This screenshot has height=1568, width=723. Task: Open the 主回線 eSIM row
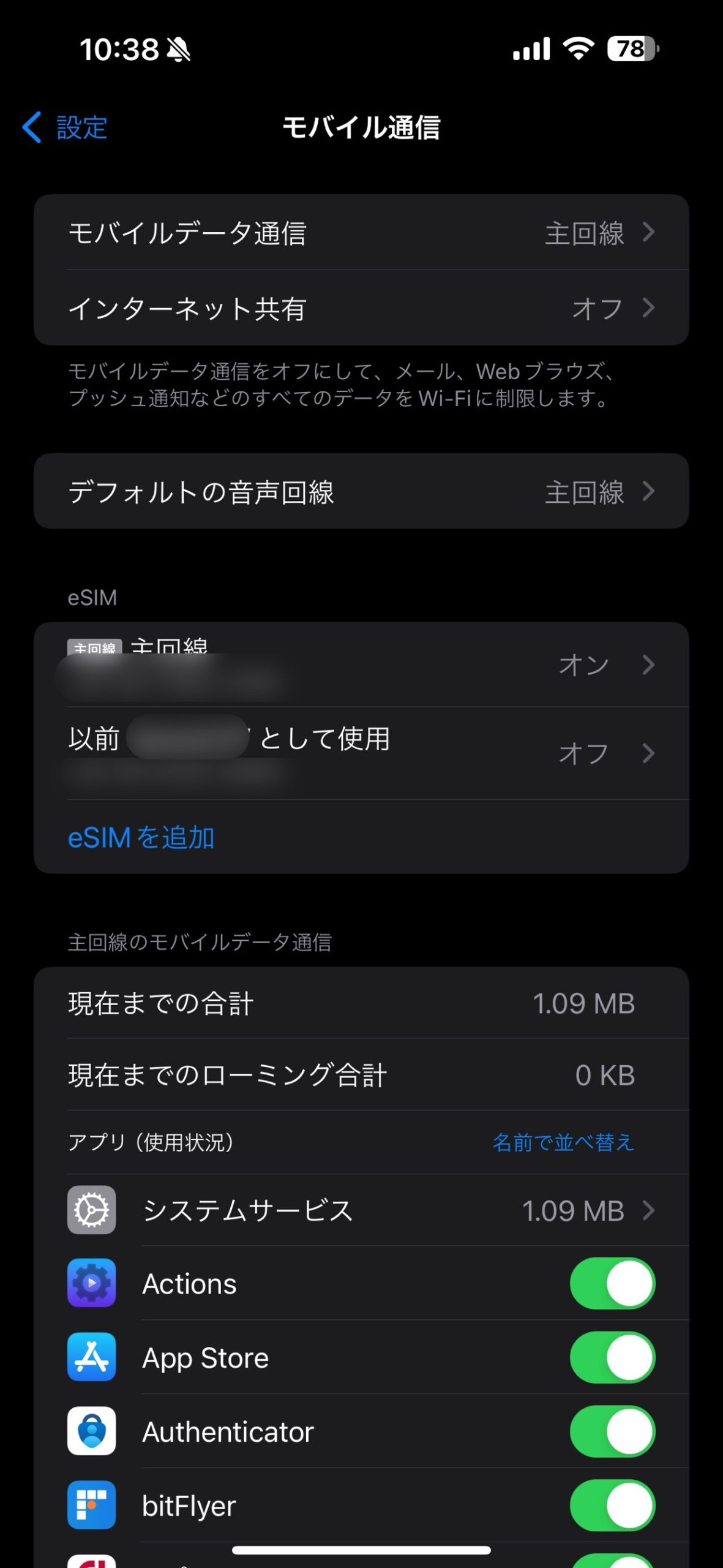pyautogui.click(x=361, y=665)
